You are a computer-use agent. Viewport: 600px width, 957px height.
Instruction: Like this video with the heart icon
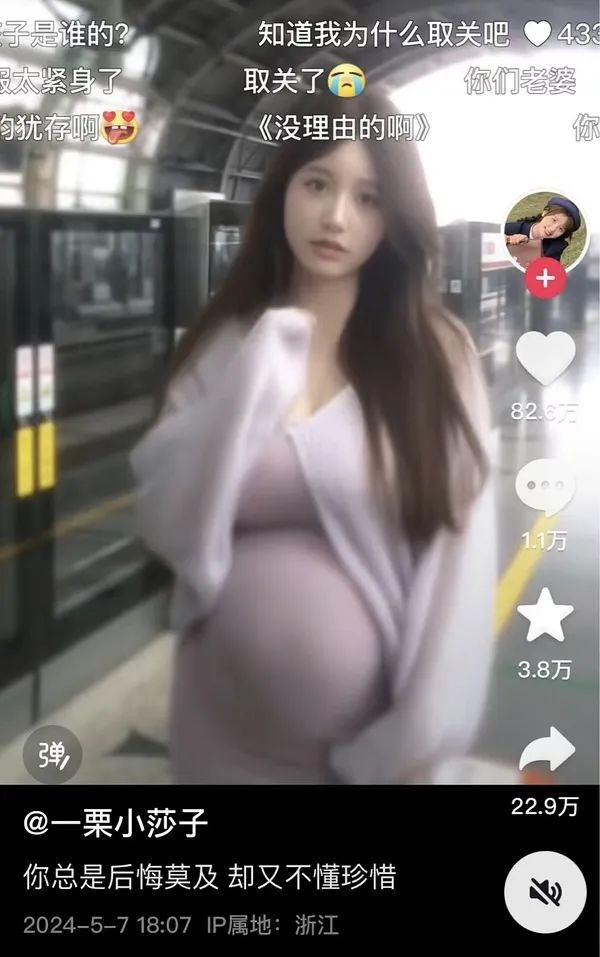click(x=545, y=359)
